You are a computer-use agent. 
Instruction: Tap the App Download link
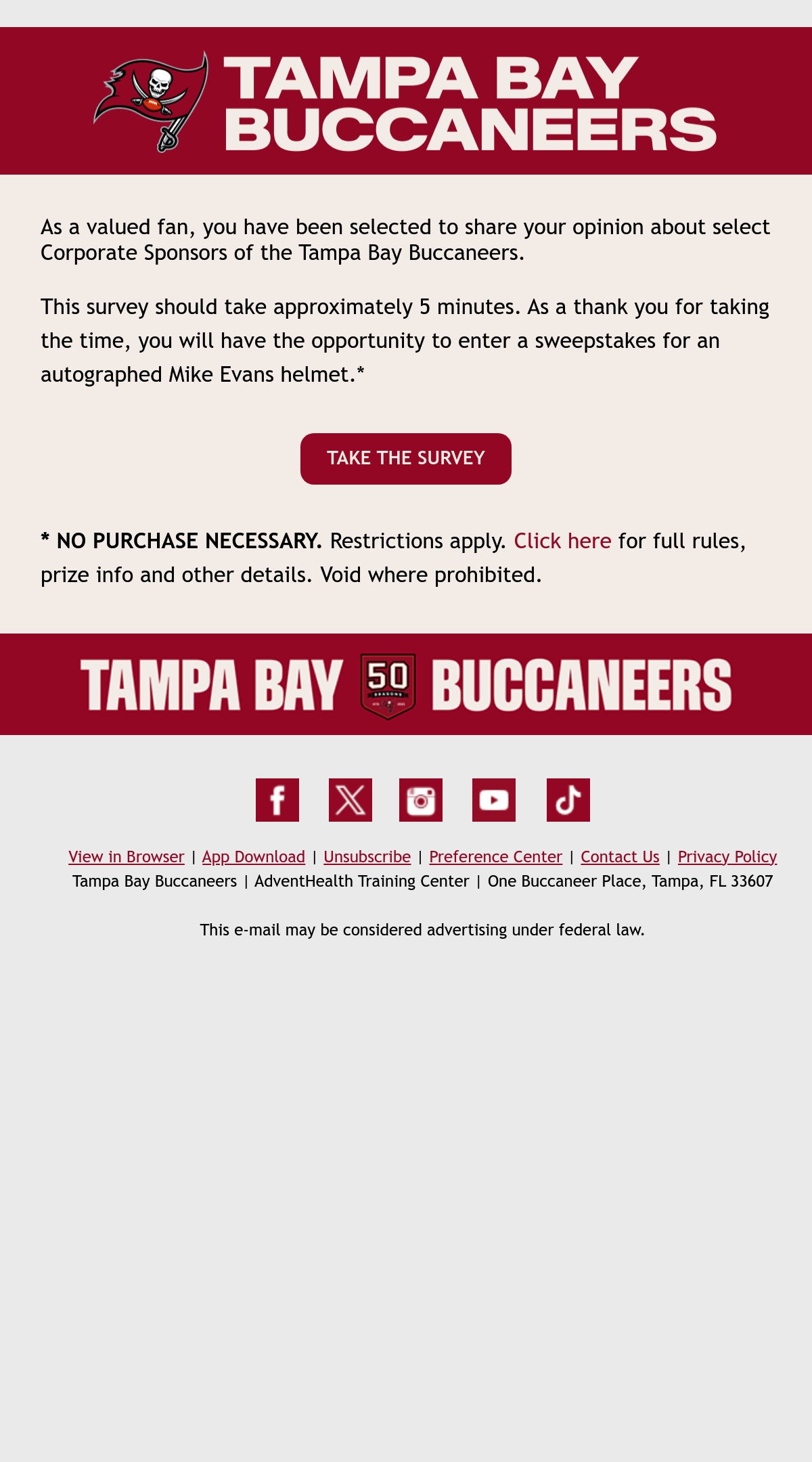click(x=254, y=857)
